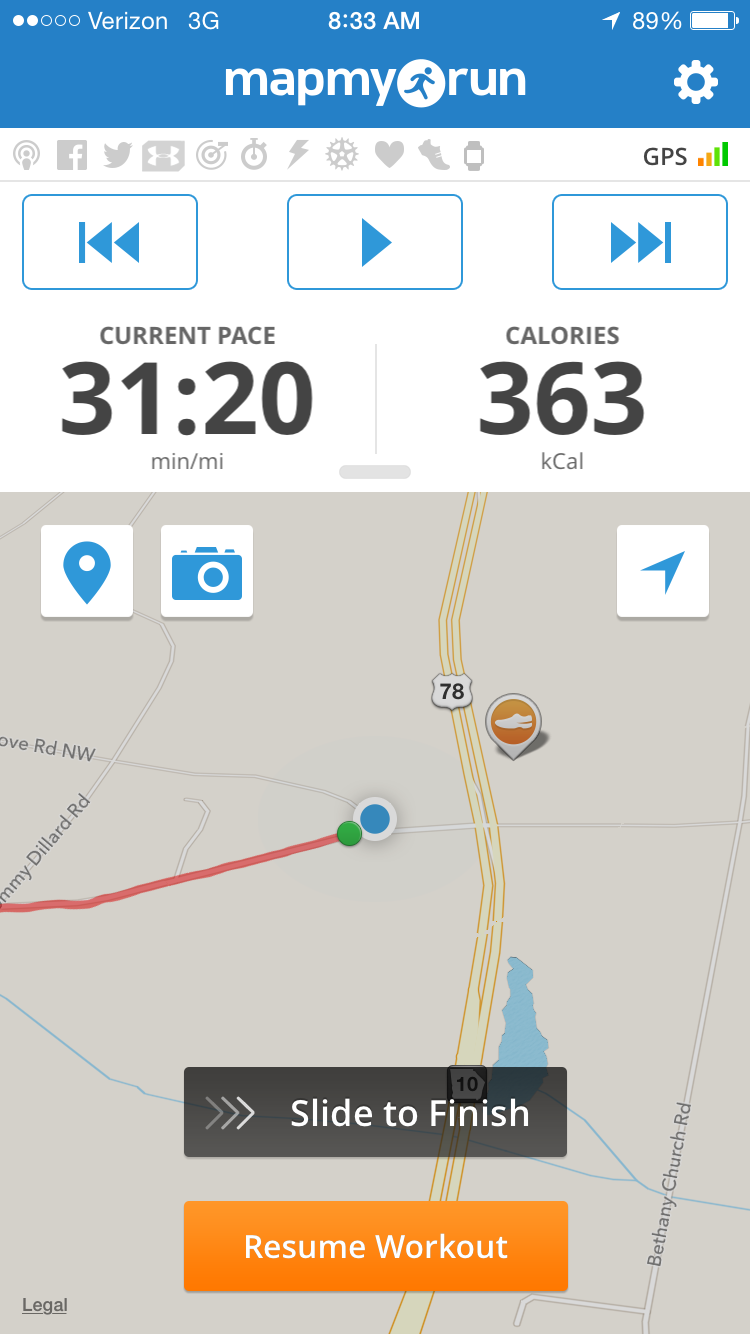Tap the location pin button on map
This screenshot has height=1334, width=750.
click(x=87, y=571)
